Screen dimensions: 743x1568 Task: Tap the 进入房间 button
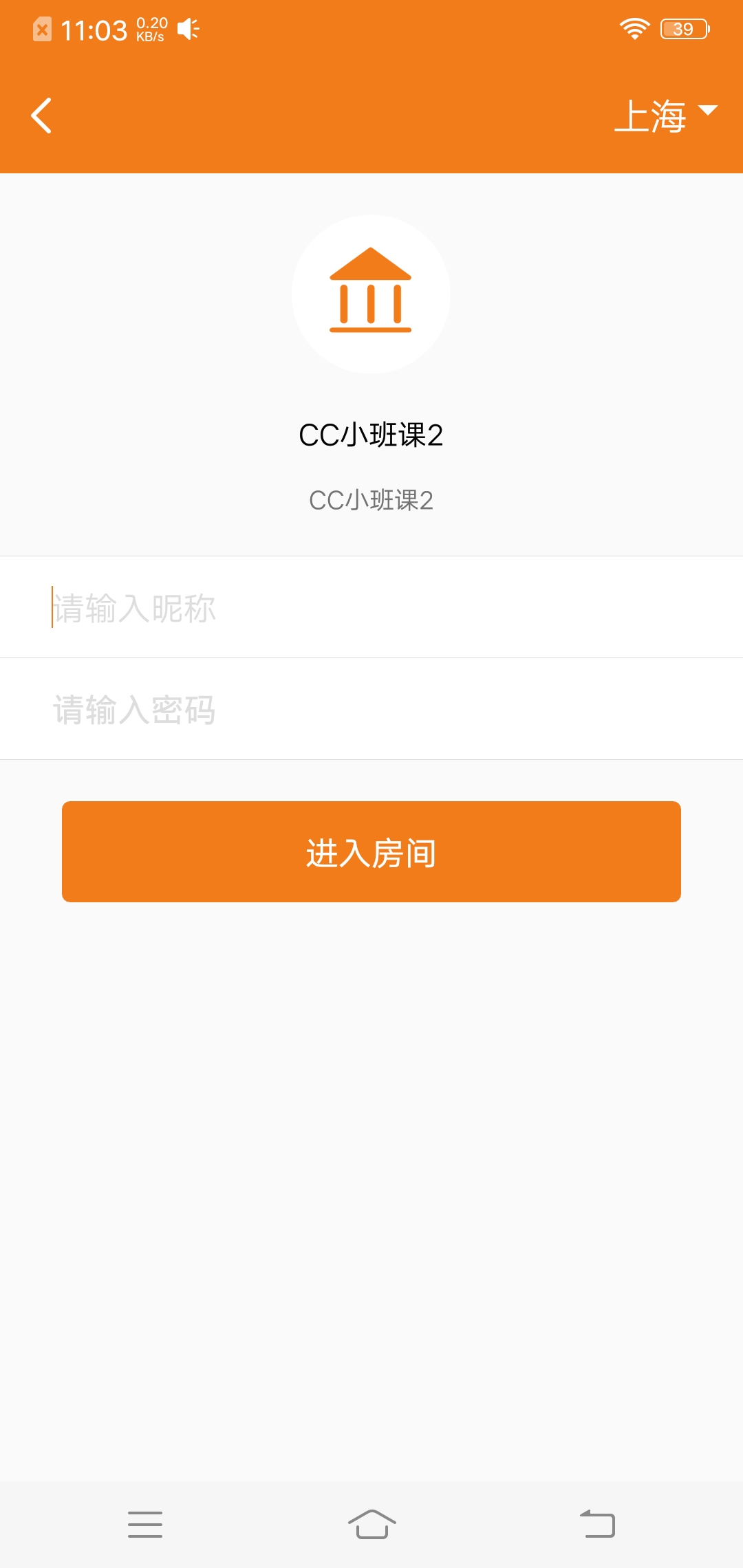[x=371, y=851]
